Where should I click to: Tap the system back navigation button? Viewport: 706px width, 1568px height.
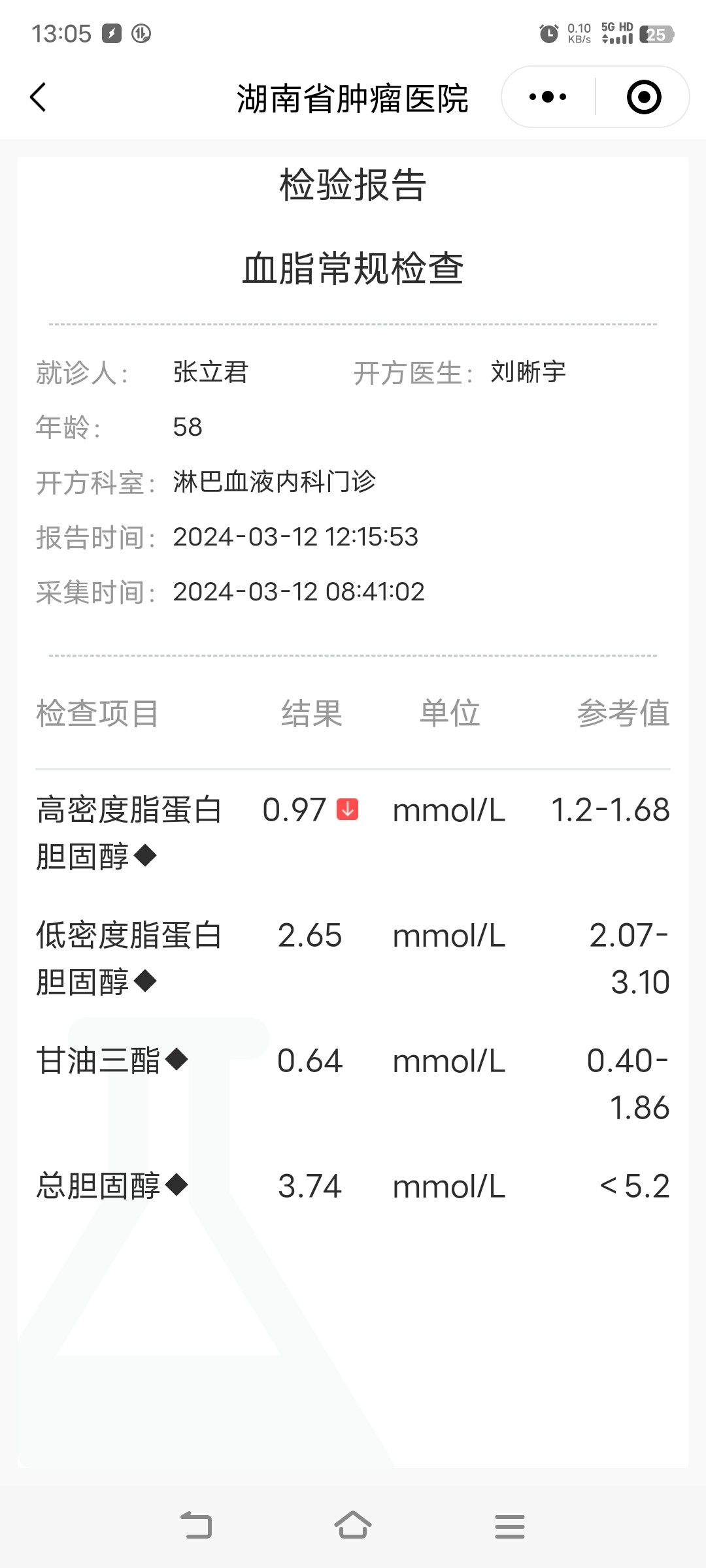pyautogui.click(x=196, y=1526)
